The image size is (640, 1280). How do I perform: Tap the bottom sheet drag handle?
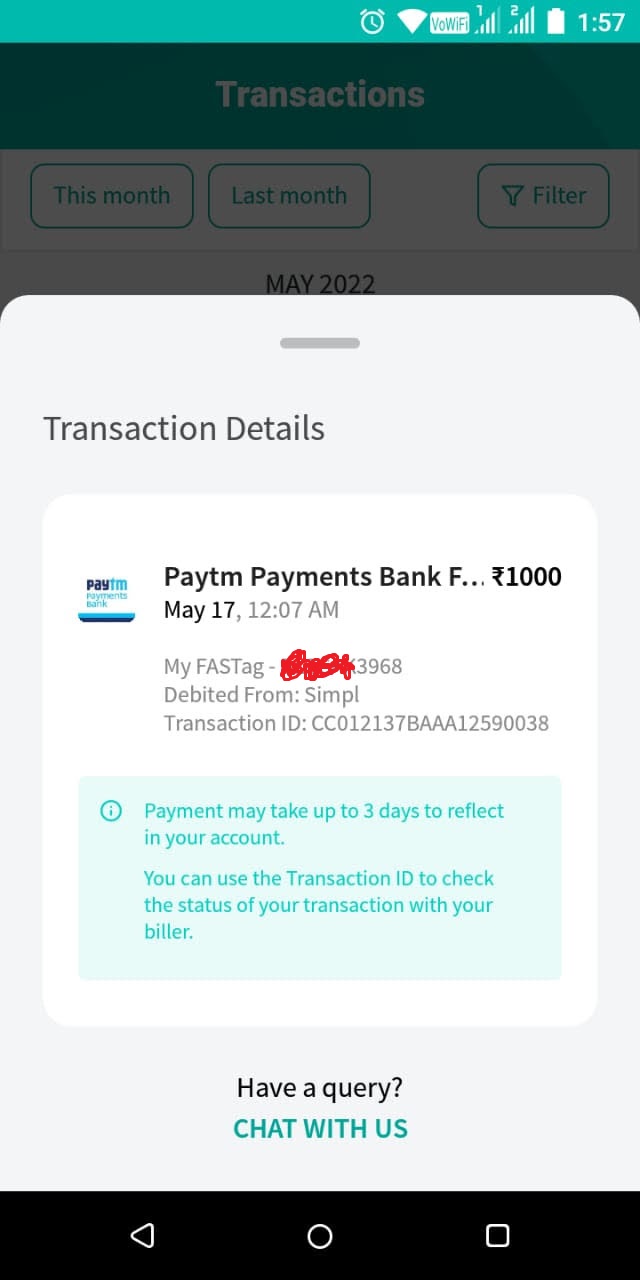[x=320, y=343]
